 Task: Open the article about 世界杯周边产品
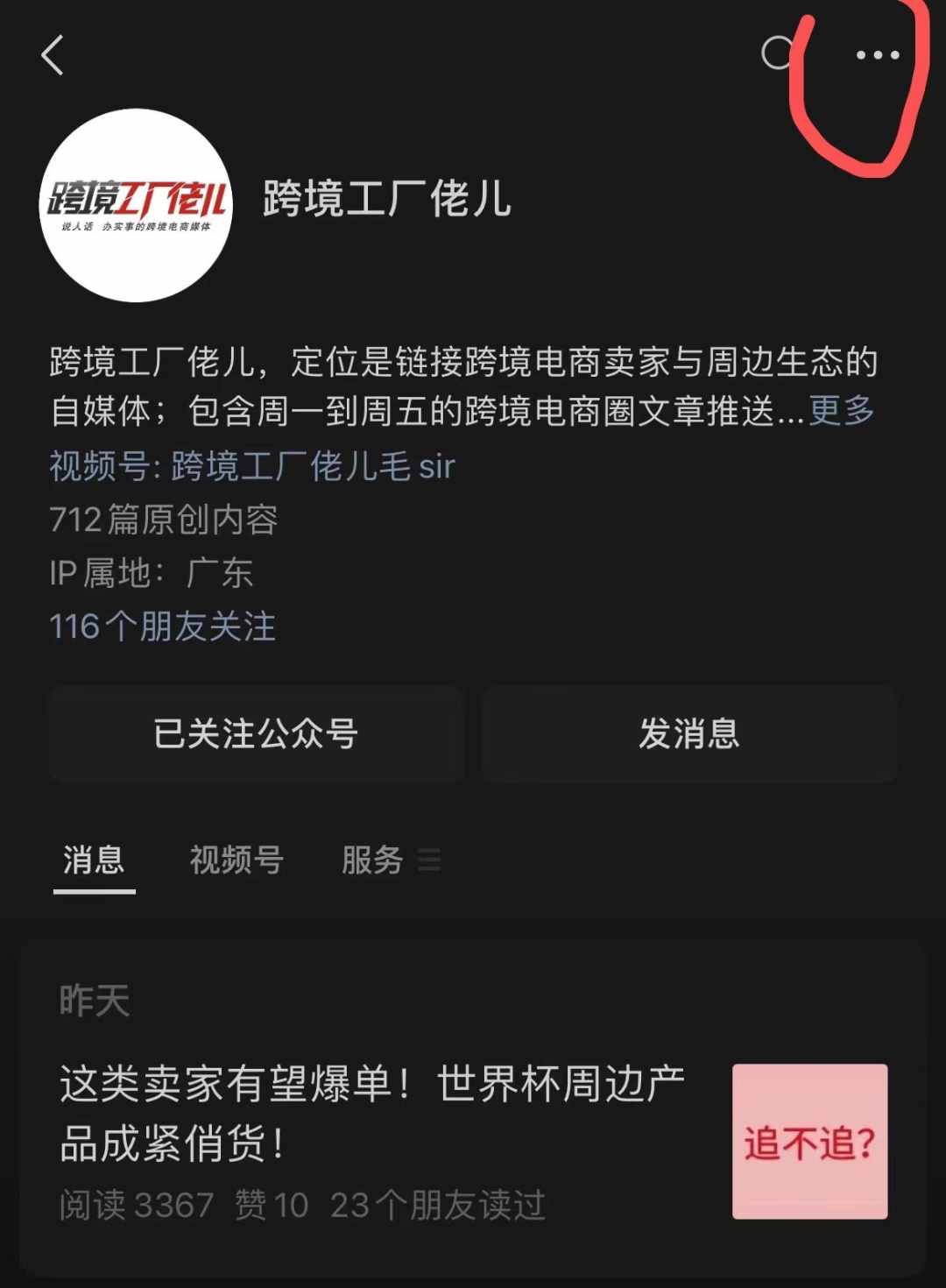point(372,1113)
